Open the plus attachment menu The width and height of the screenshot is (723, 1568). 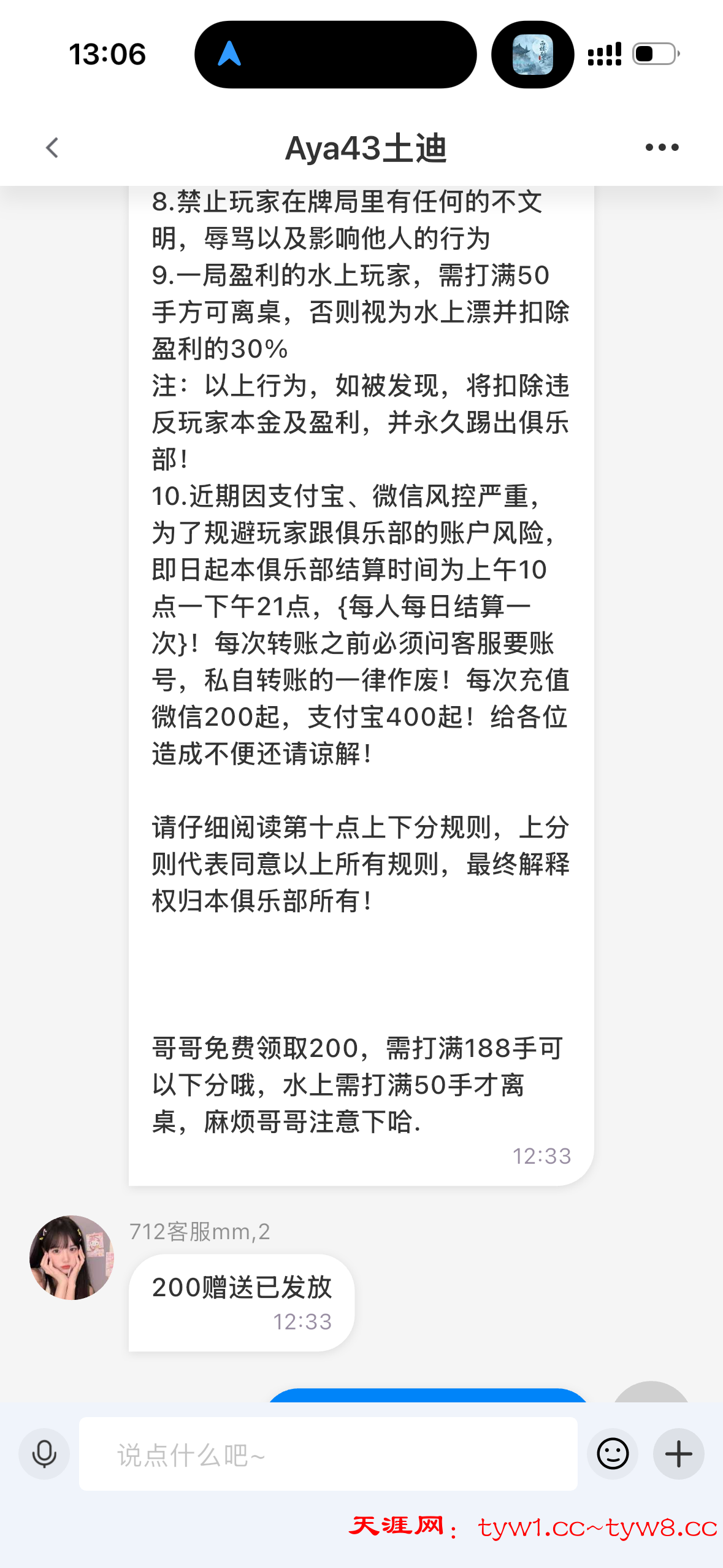click(x=678, y=1453)
